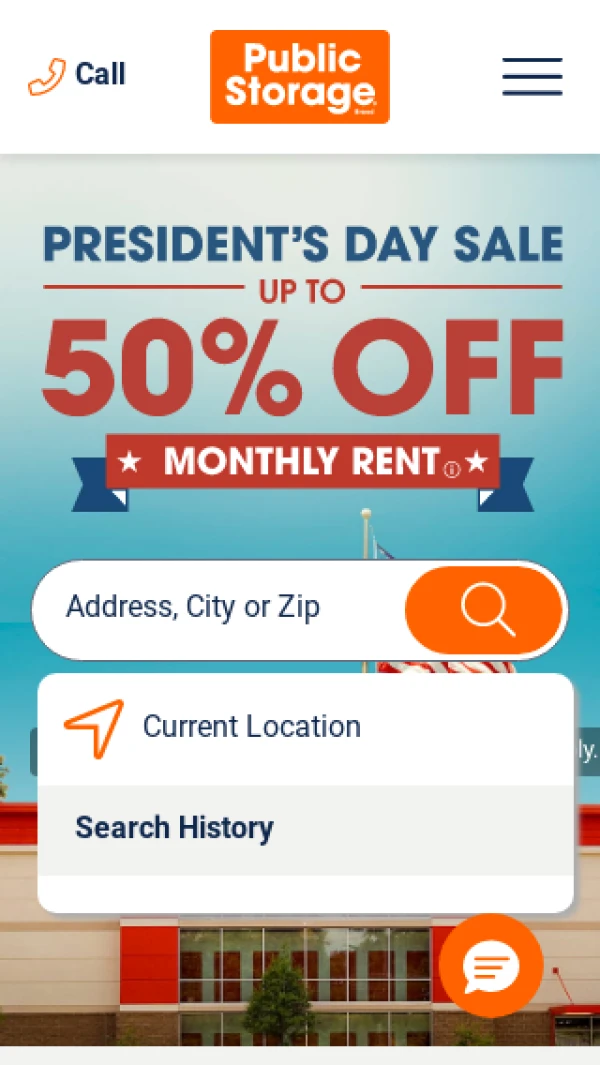Open the hamburger menu
The width and height of the screenshot is (600, 1065).
point(532,76)
